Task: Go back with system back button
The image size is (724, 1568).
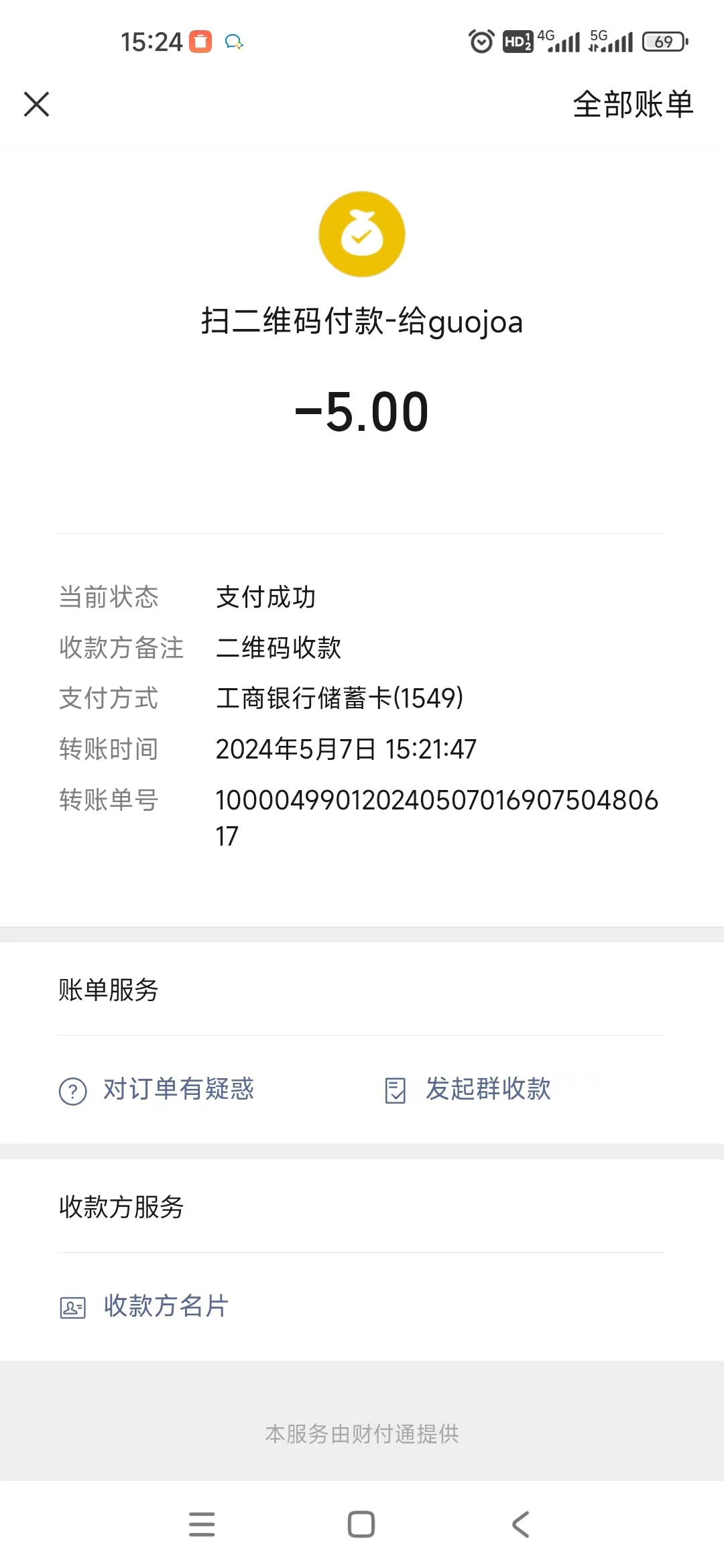Action: coord(521,1524)
